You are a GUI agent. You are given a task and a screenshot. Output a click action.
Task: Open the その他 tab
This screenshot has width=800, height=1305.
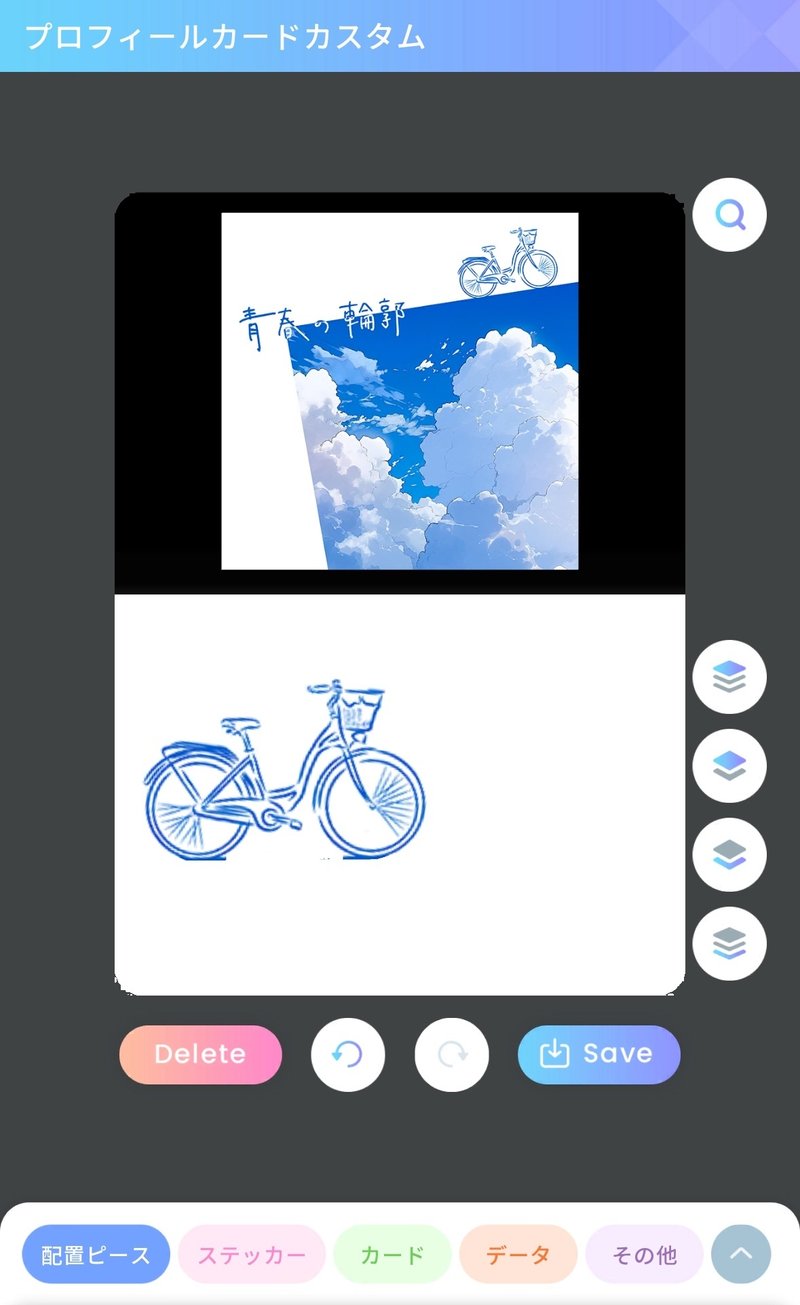coord(644,1255)
